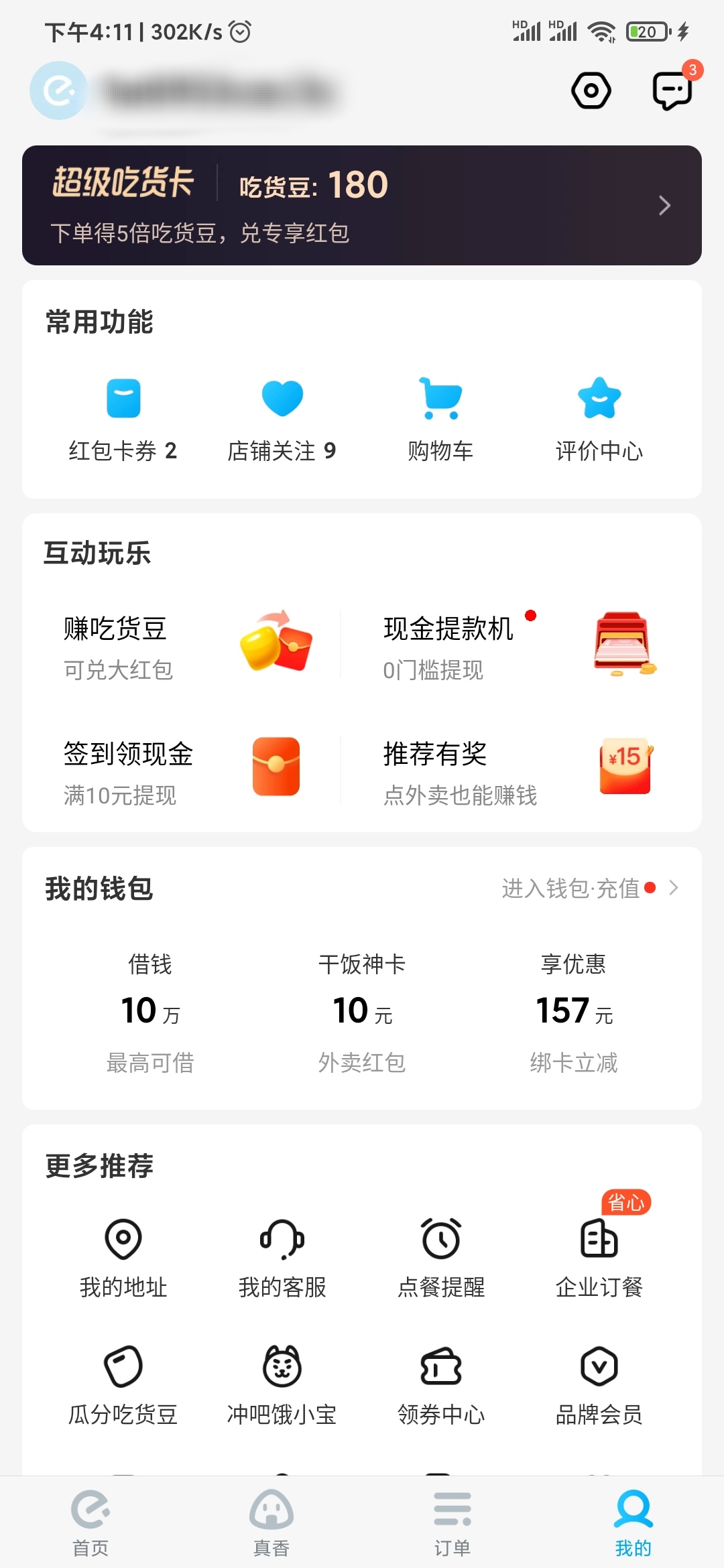This screenshot has width=724, height=1568.
Task: Open the settings gear at top right
Action: point(590,90)
